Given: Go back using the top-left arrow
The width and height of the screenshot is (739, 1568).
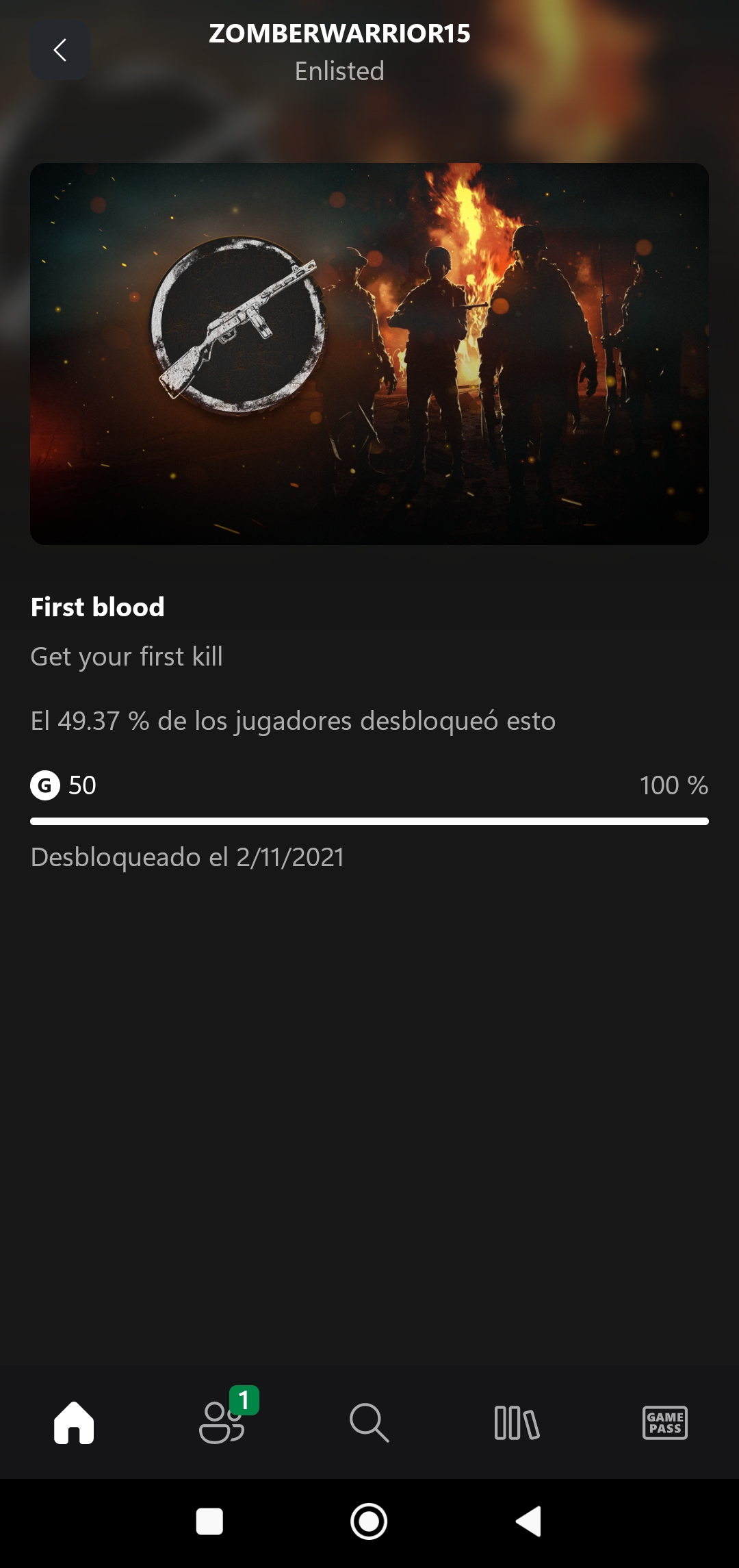Looking at the screenshot, I should 60,50.
